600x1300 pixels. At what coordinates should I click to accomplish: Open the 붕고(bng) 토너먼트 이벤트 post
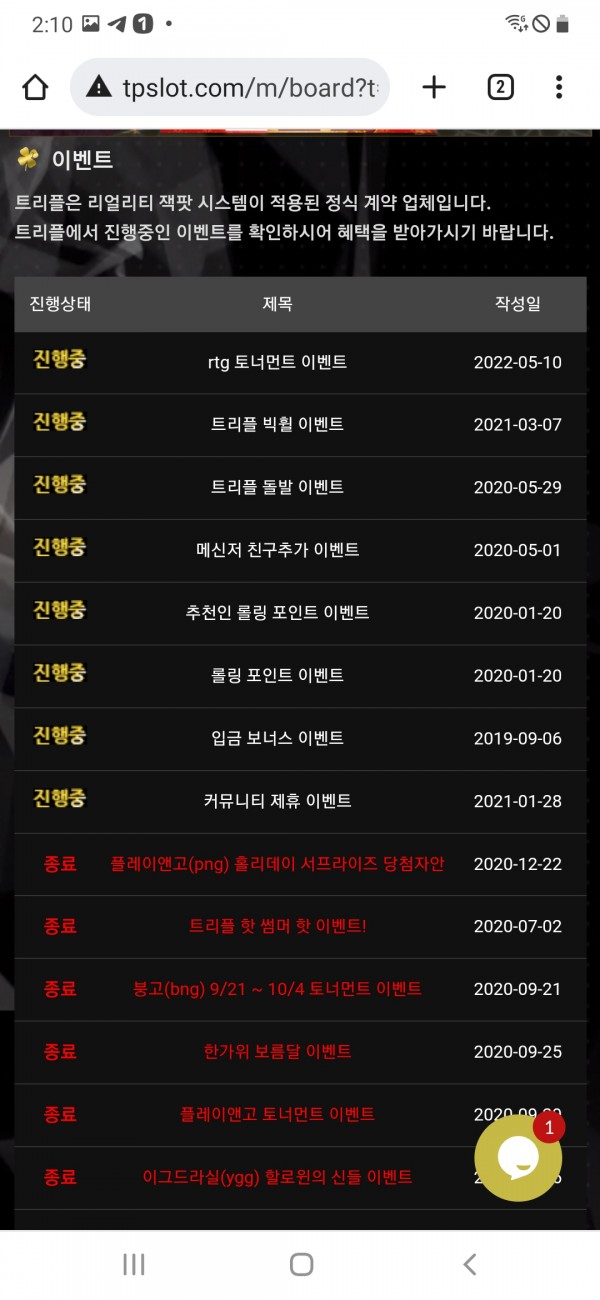pyautogui.click(x=277, y=989)
